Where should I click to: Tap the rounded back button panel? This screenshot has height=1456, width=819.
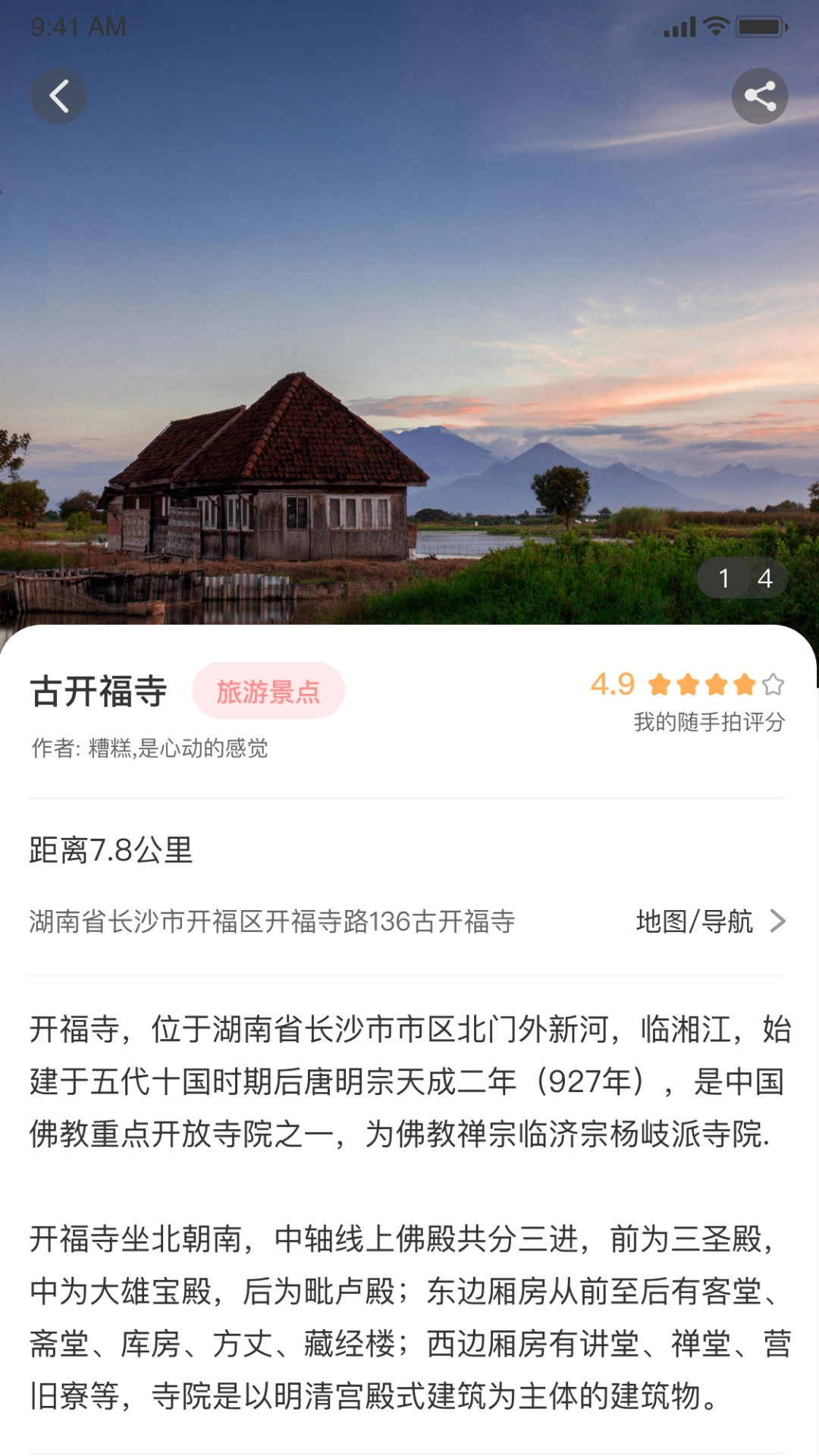pos(60,96)
